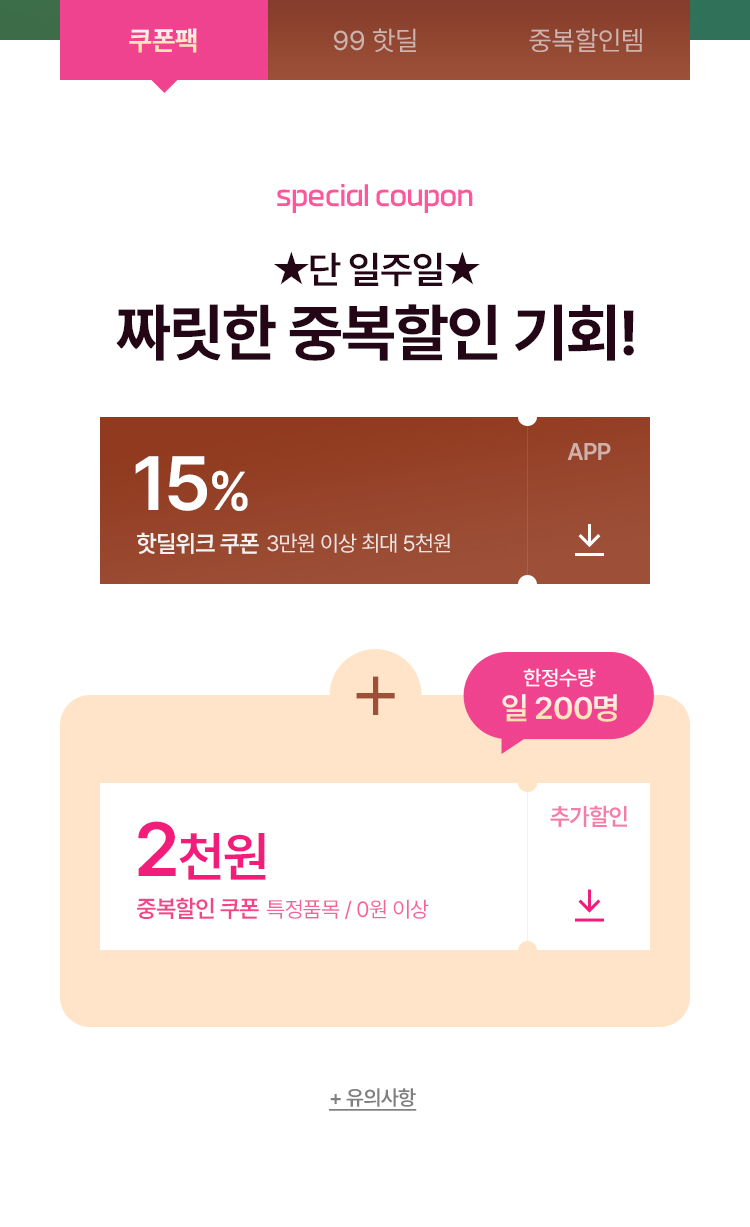Switch to the 쿠폰팩 tab
The width and height of the screenshot is (750, 1227).
164,41
